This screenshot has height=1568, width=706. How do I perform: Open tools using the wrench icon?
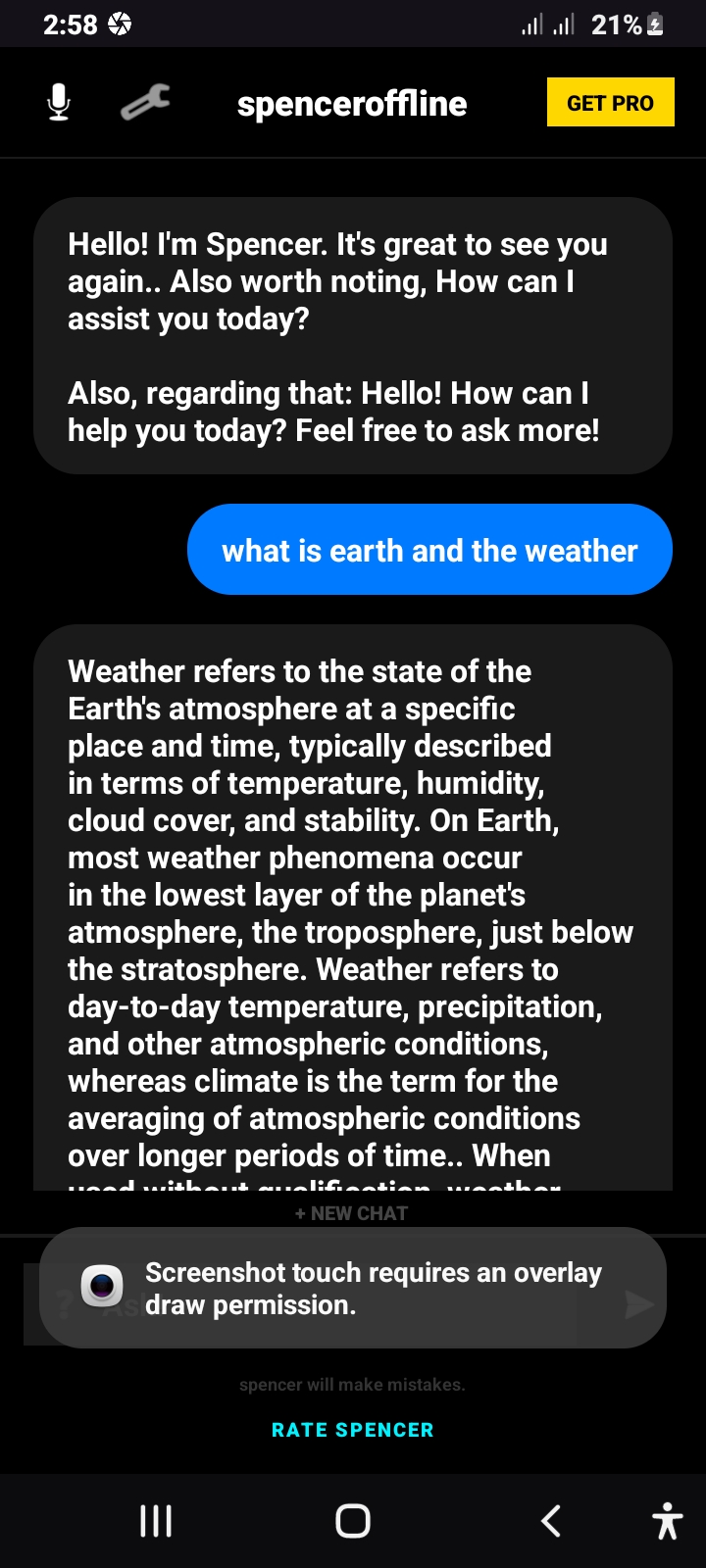click(x=144, y=102)
